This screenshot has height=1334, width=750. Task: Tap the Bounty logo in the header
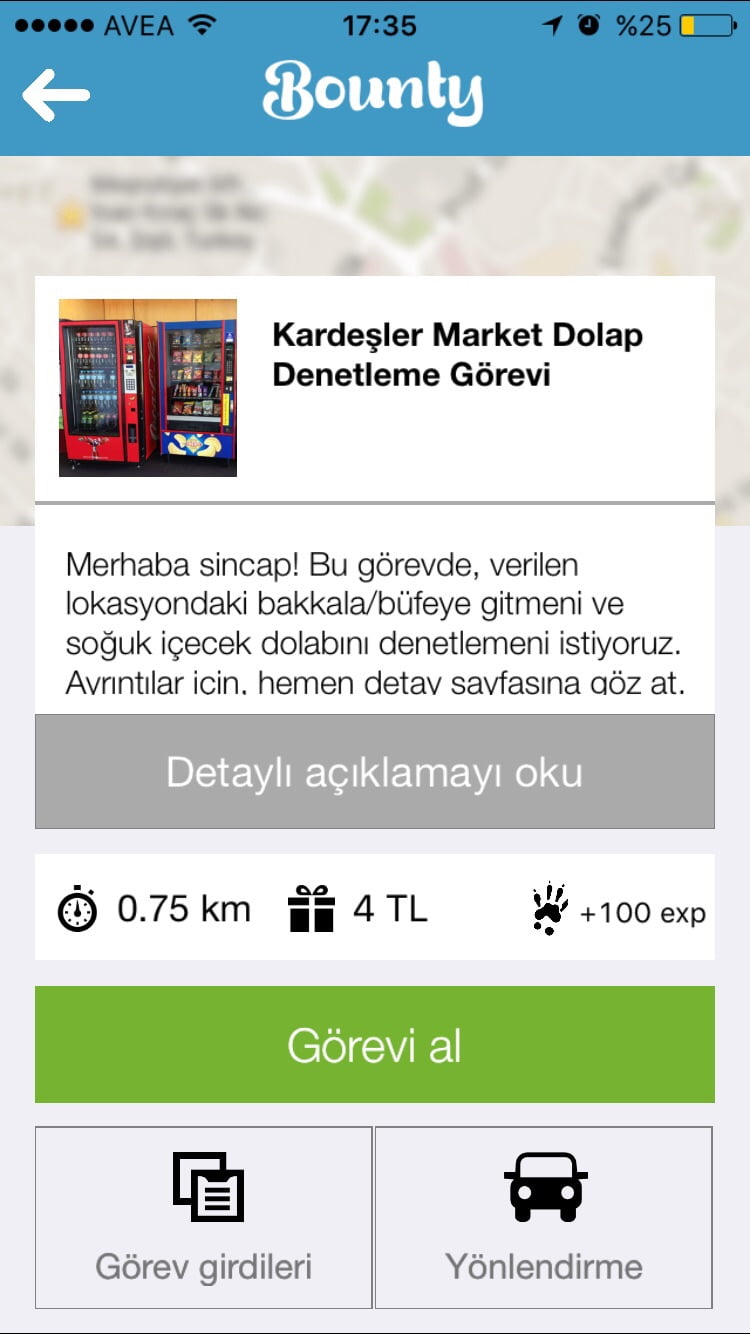374,92
